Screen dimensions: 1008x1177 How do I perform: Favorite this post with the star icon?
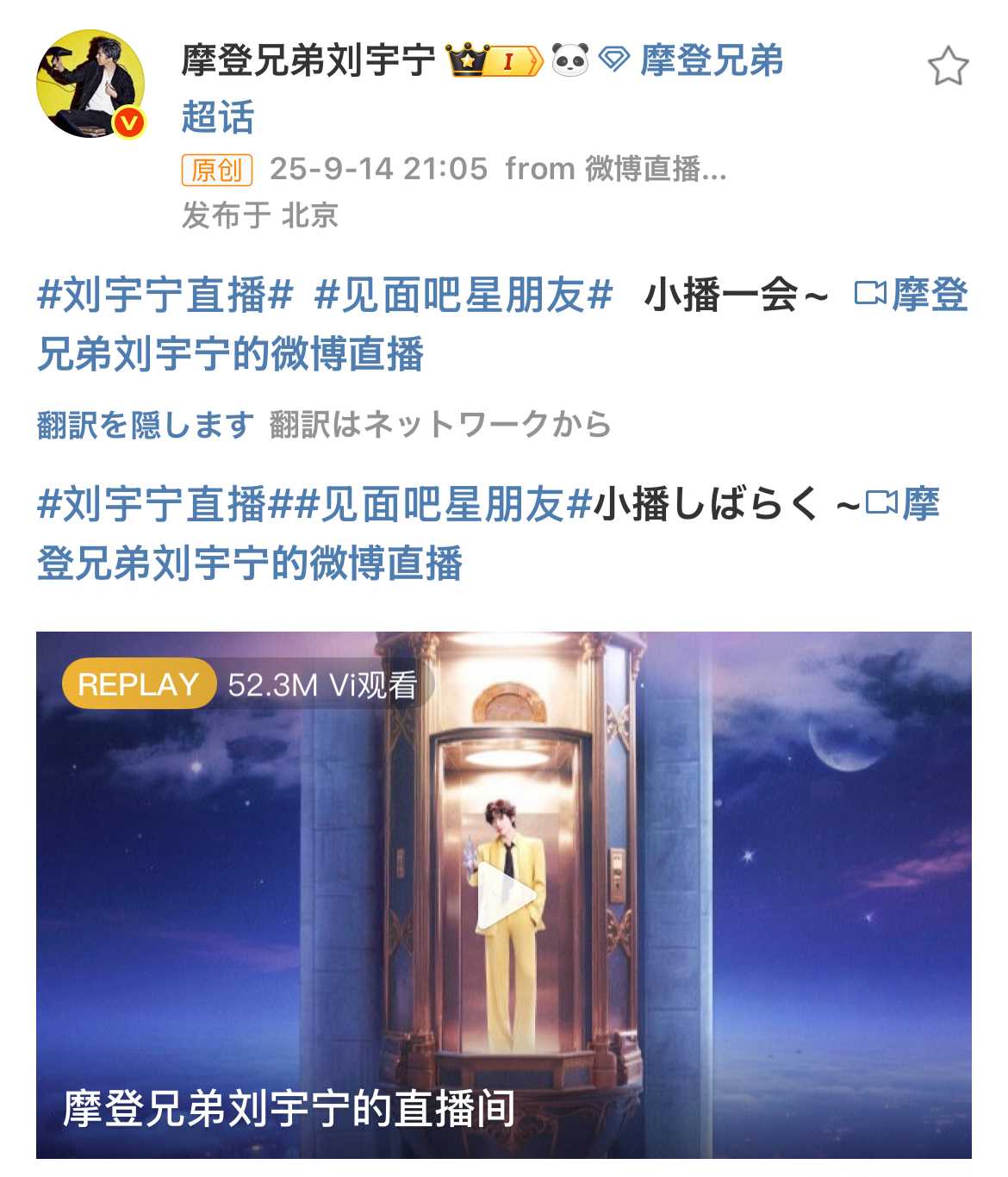point(948,66)
